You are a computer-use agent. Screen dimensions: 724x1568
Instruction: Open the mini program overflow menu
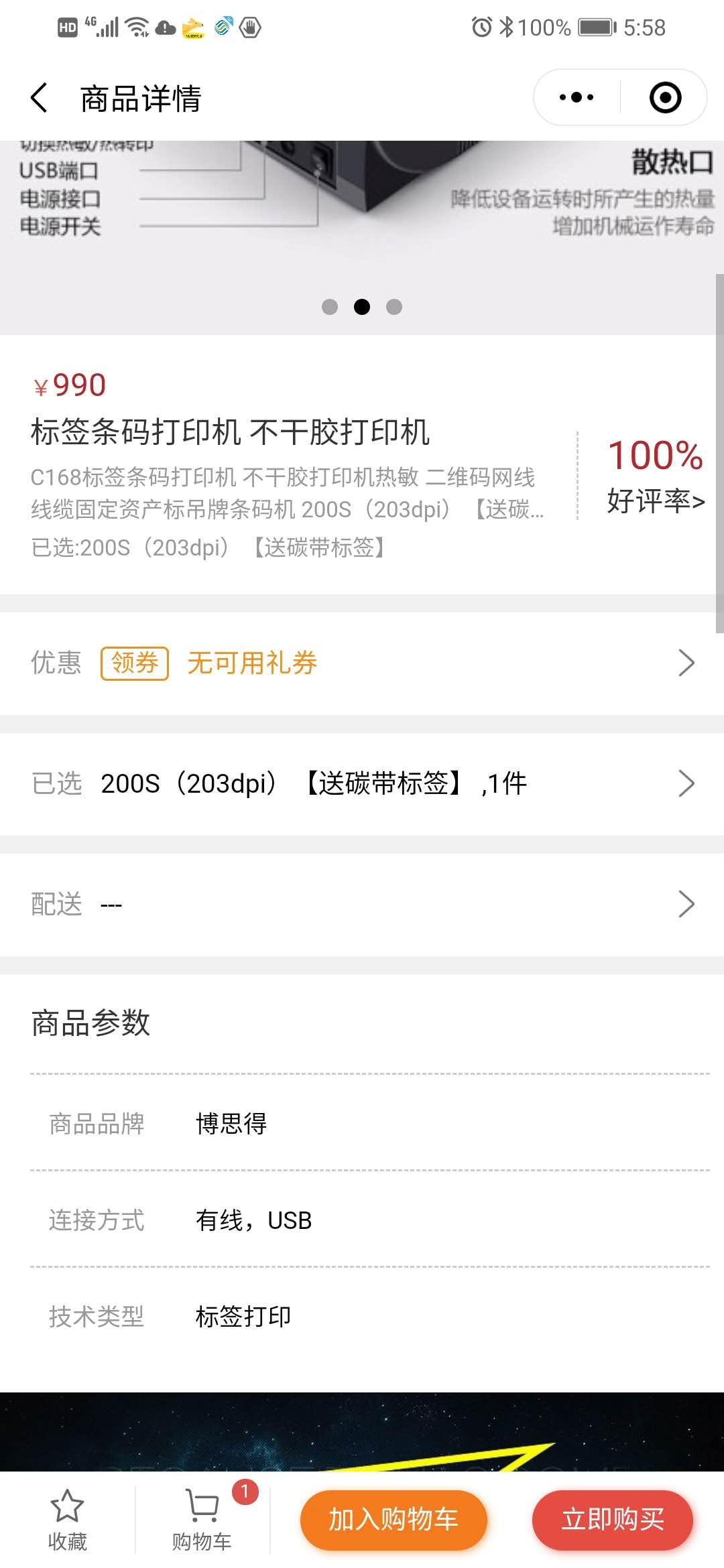click(577, 98)
